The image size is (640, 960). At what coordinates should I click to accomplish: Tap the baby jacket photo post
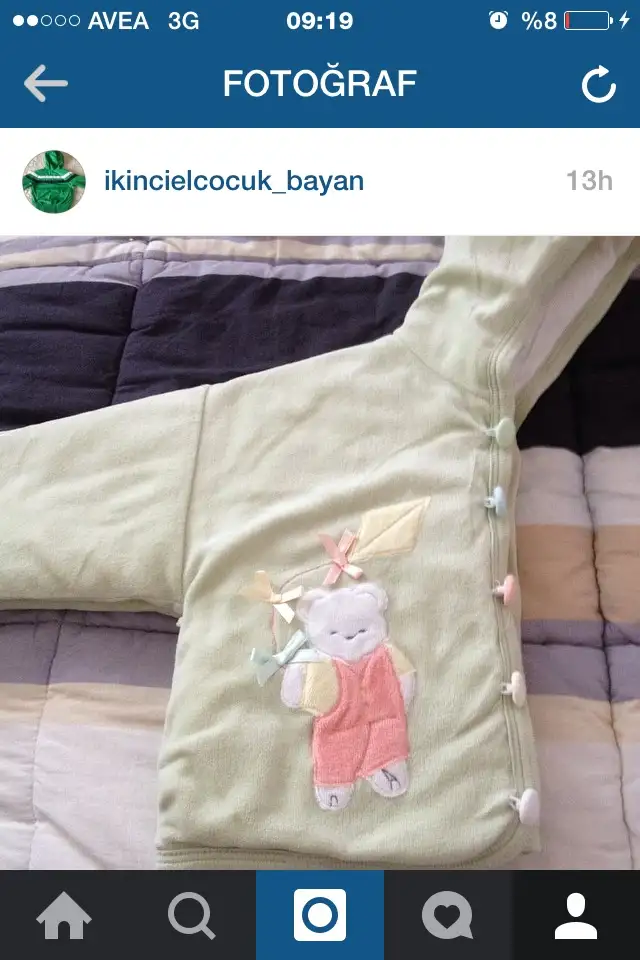coord(320,552)
